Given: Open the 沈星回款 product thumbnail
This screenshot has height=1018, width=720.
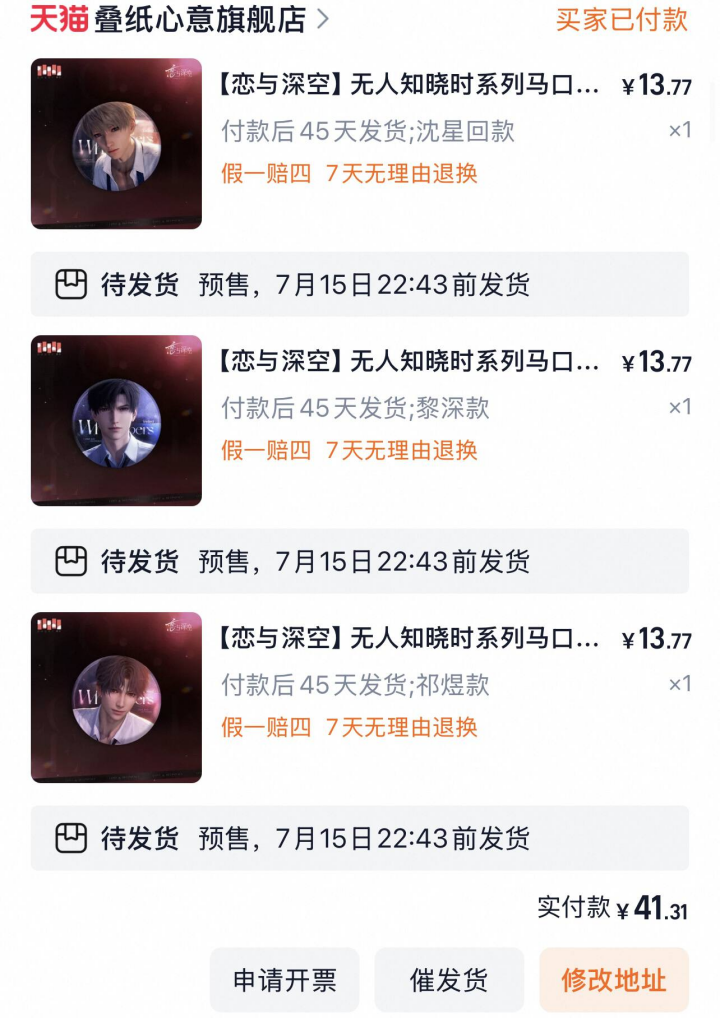Looking at the screenshot, I should coord(116,144).
